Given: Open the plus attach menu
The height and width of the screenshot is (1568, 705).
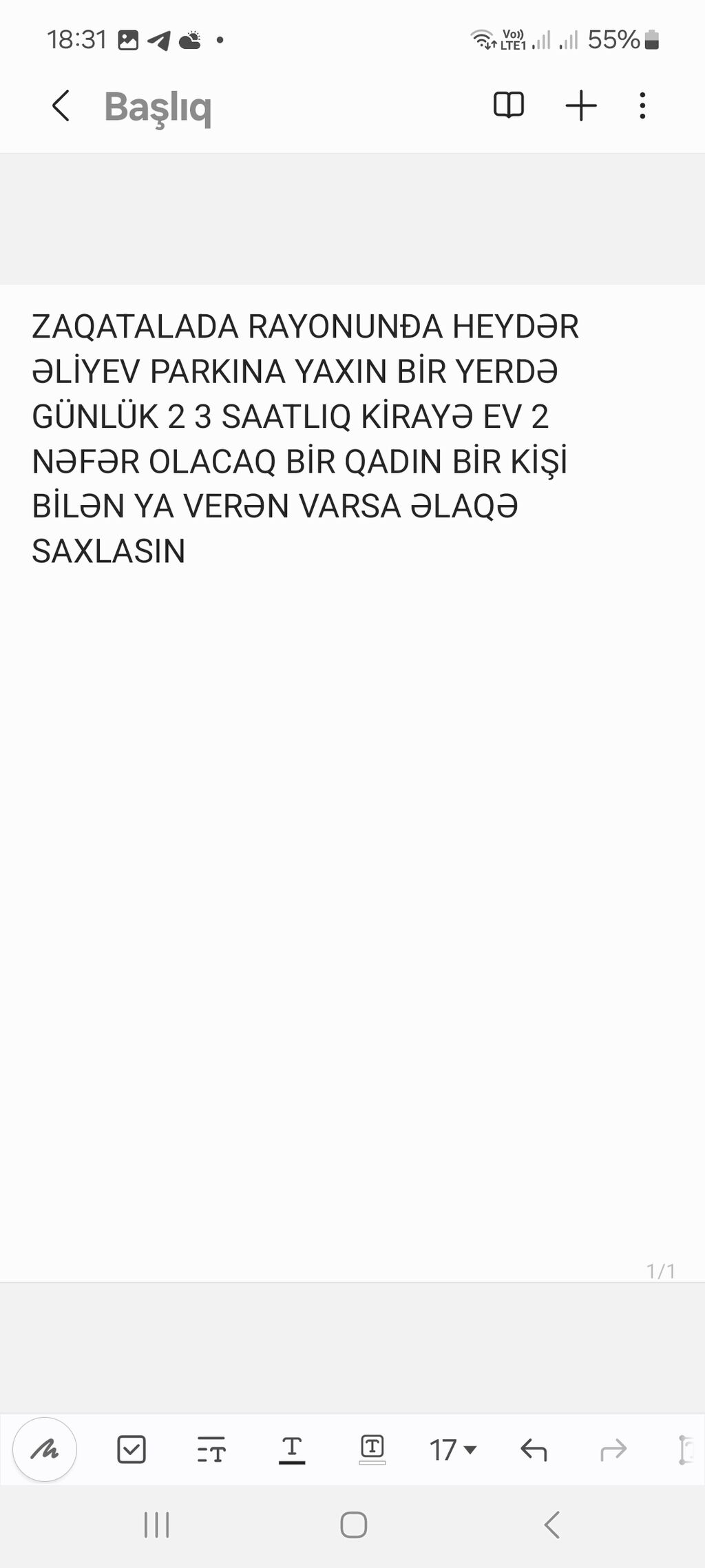Looking at the screenshot, I should 580,105.
